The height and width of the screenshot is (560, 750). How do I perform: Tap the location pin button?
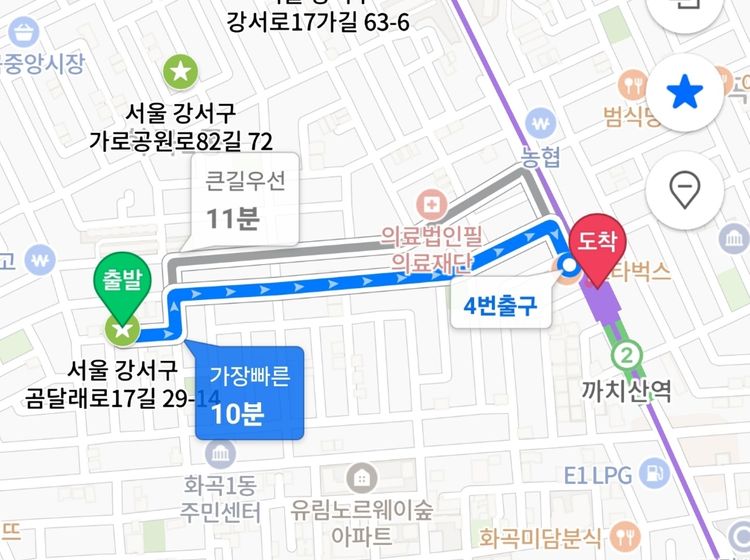click(686, 189)
